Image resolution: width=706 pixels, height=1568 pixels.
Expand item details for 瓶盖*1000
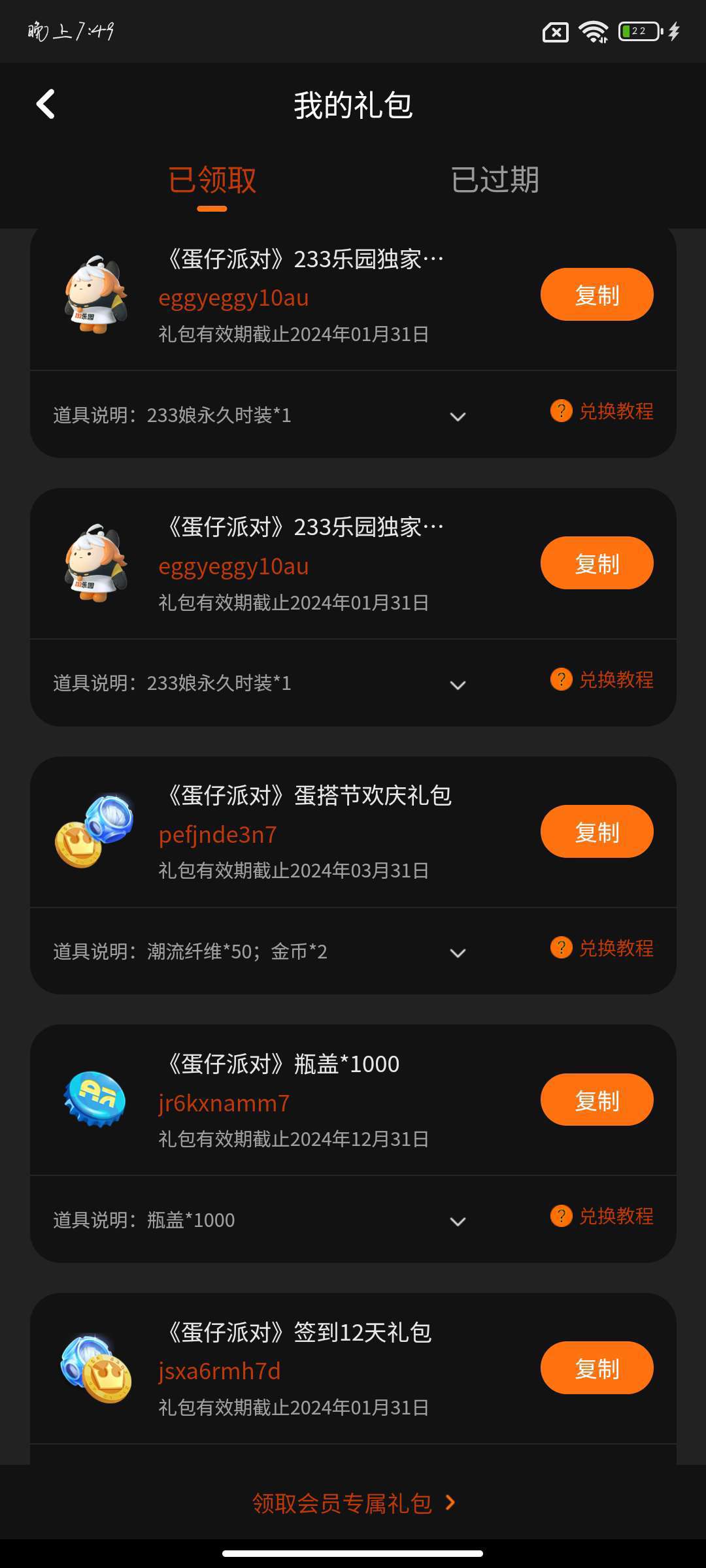pos(458,1221)
